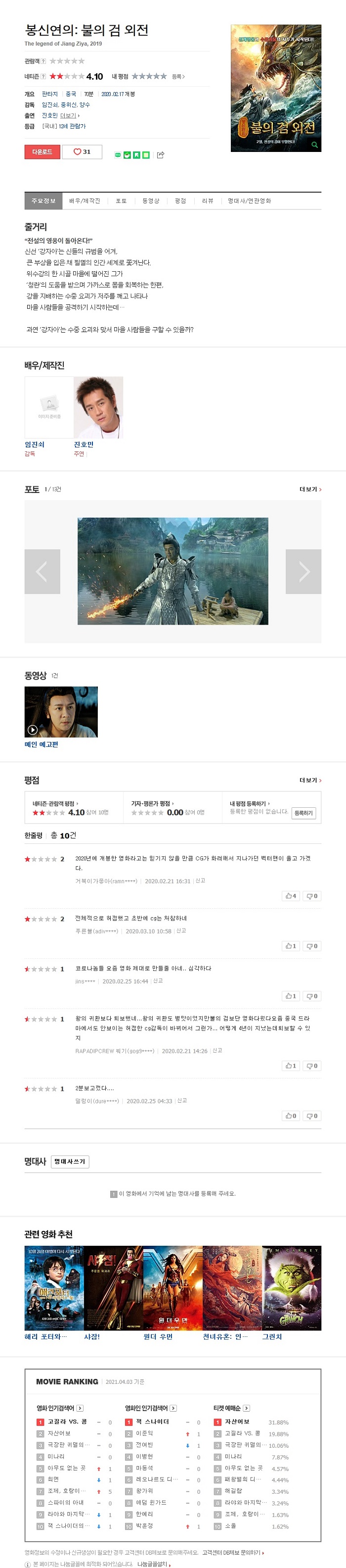Like the movie with the heart button

(x=82, y=151)
